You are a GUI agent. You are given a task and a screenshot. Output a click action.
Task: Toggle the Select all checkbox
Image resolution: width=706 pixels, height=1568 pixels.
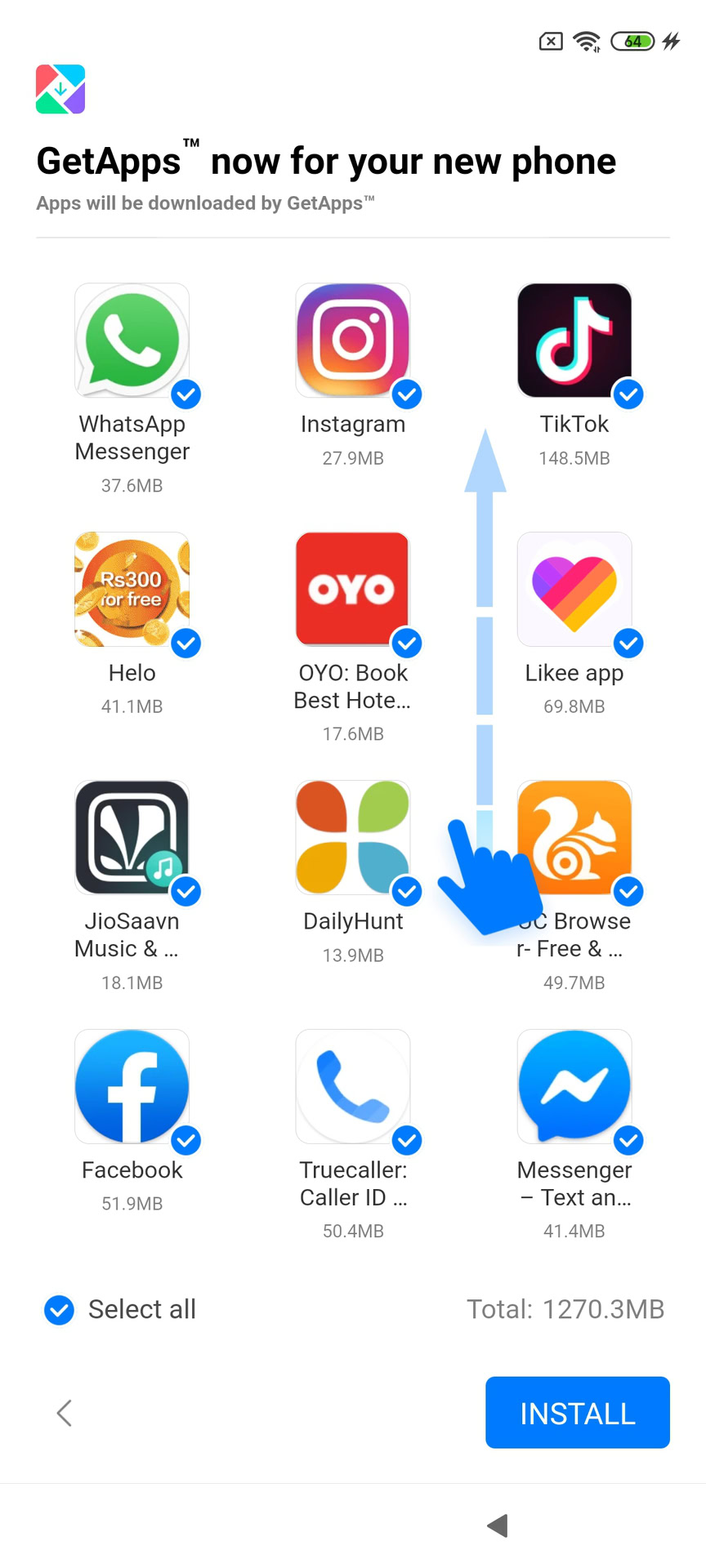point(60,1310)
